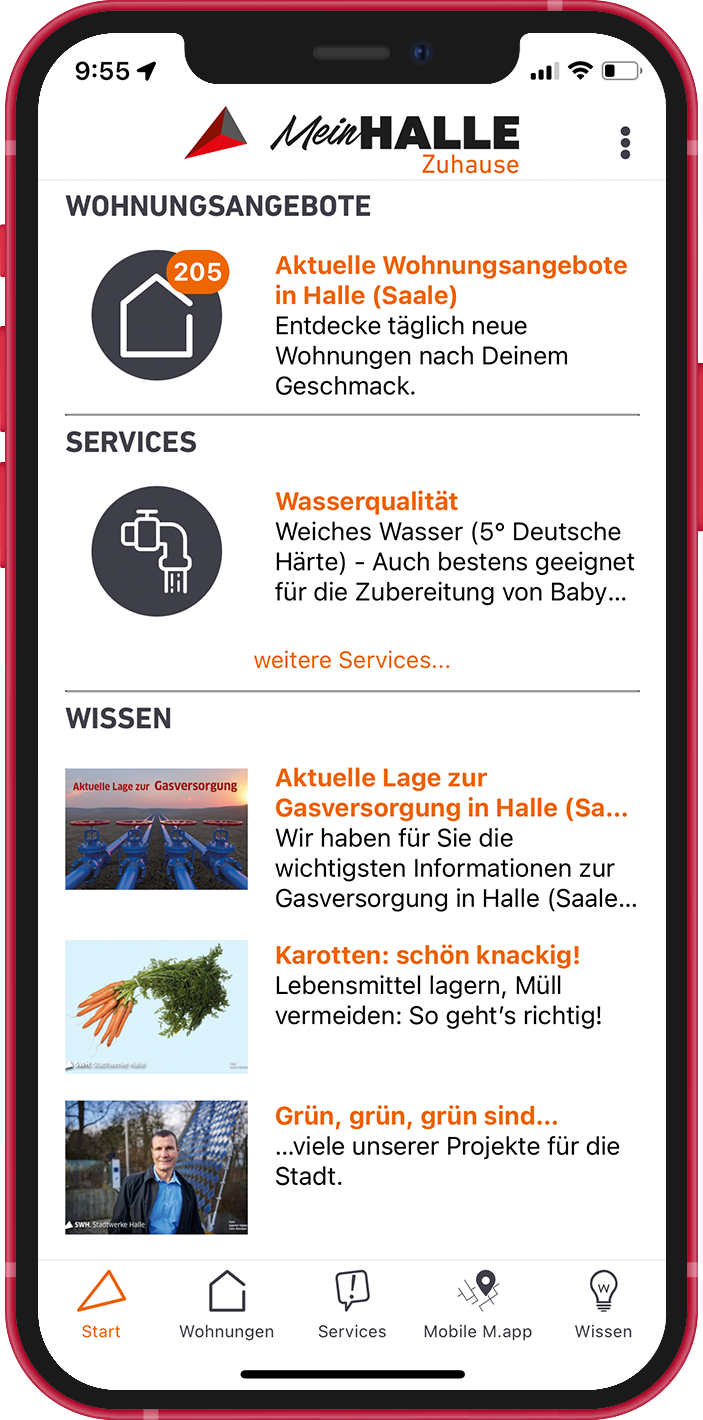This screenshot has width=703, height=1420.
Task: Tap the weitere Services link
Action: click(352, 660)
